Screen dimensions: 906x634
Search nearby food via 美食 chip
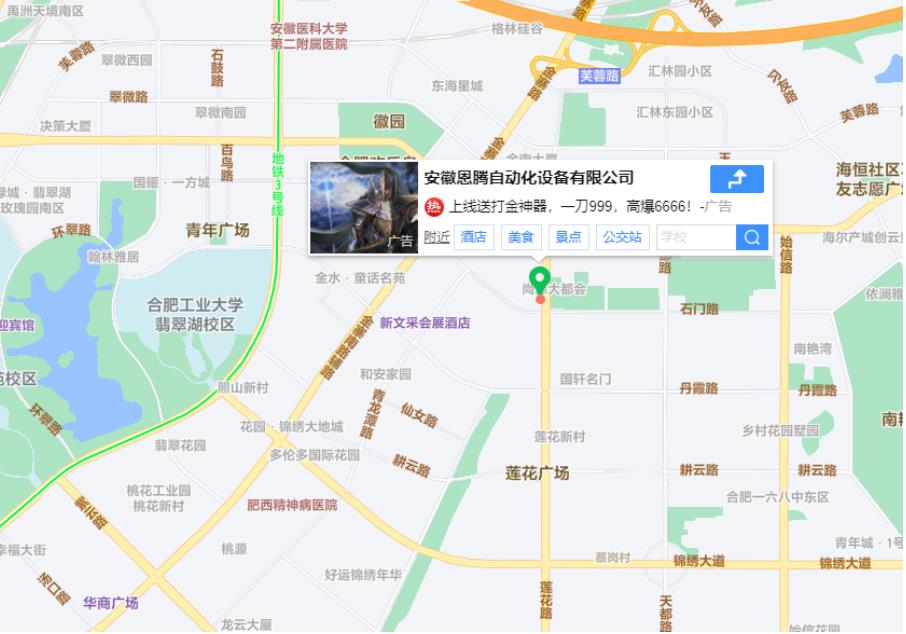point(521,237)
